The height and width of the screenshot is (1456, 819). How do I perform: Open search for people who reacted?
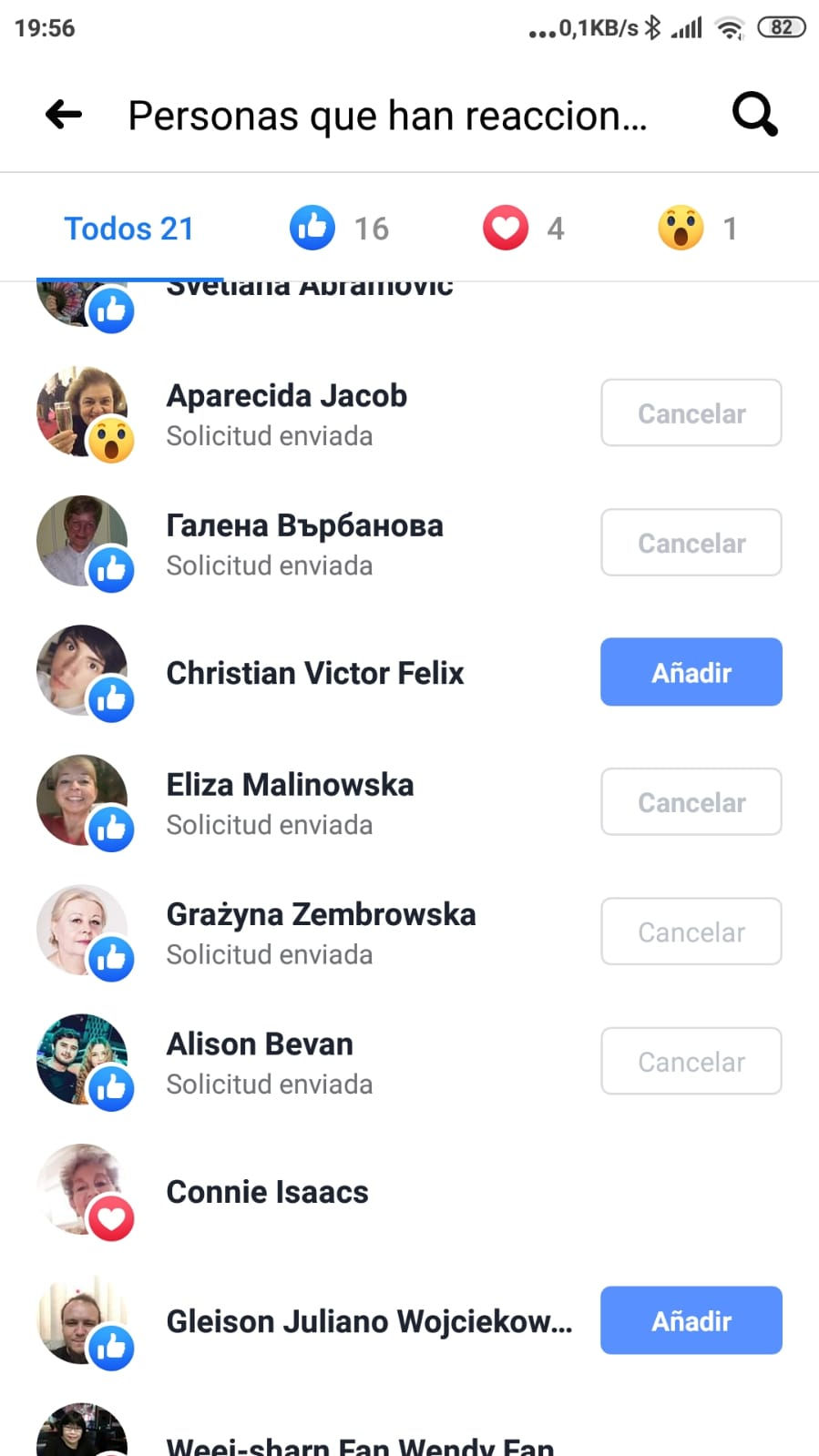(x=754, y=115)
